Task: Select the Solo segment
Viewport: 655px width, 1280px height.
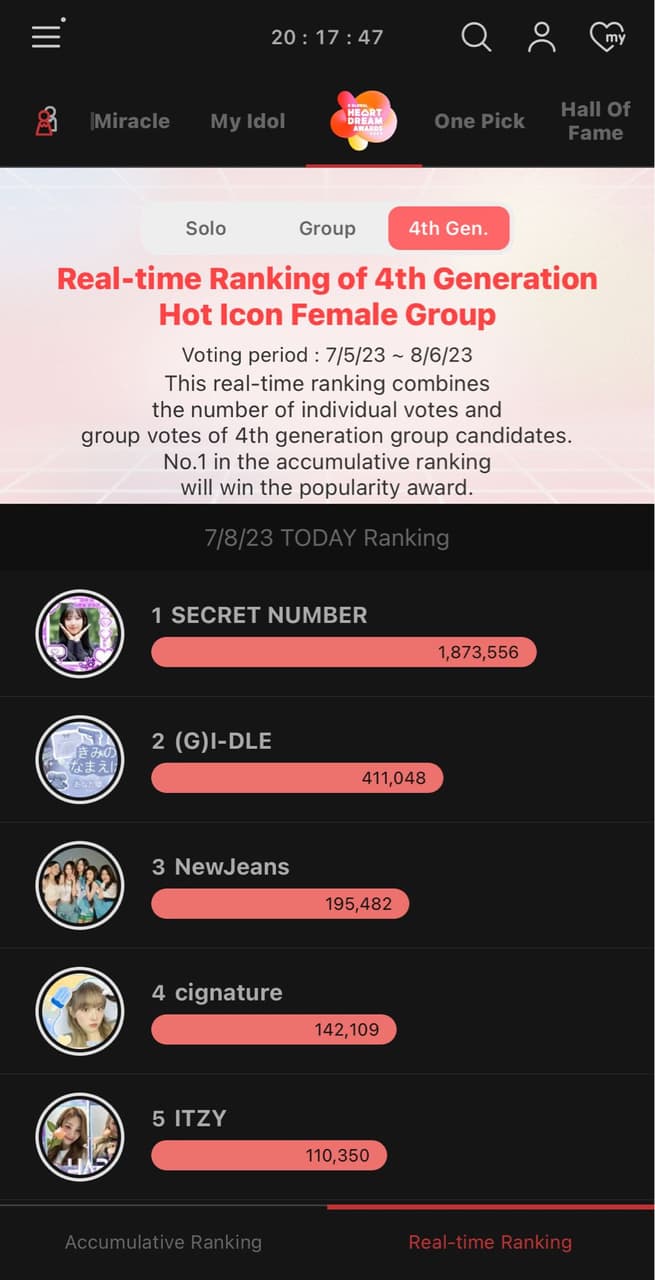Action: click(x=206, y=228)
